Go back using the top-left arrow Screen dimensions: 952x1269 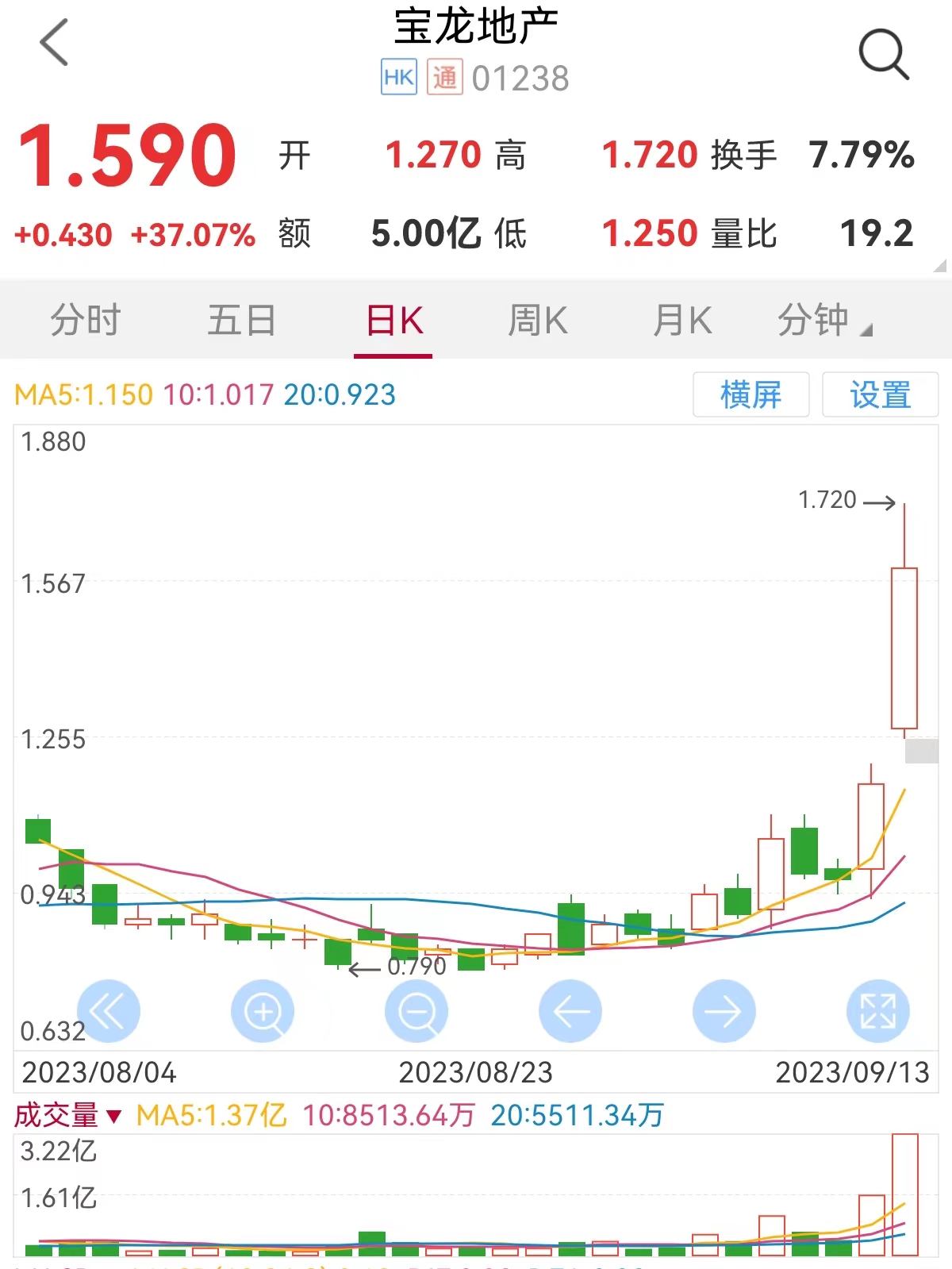click(54, 43)
